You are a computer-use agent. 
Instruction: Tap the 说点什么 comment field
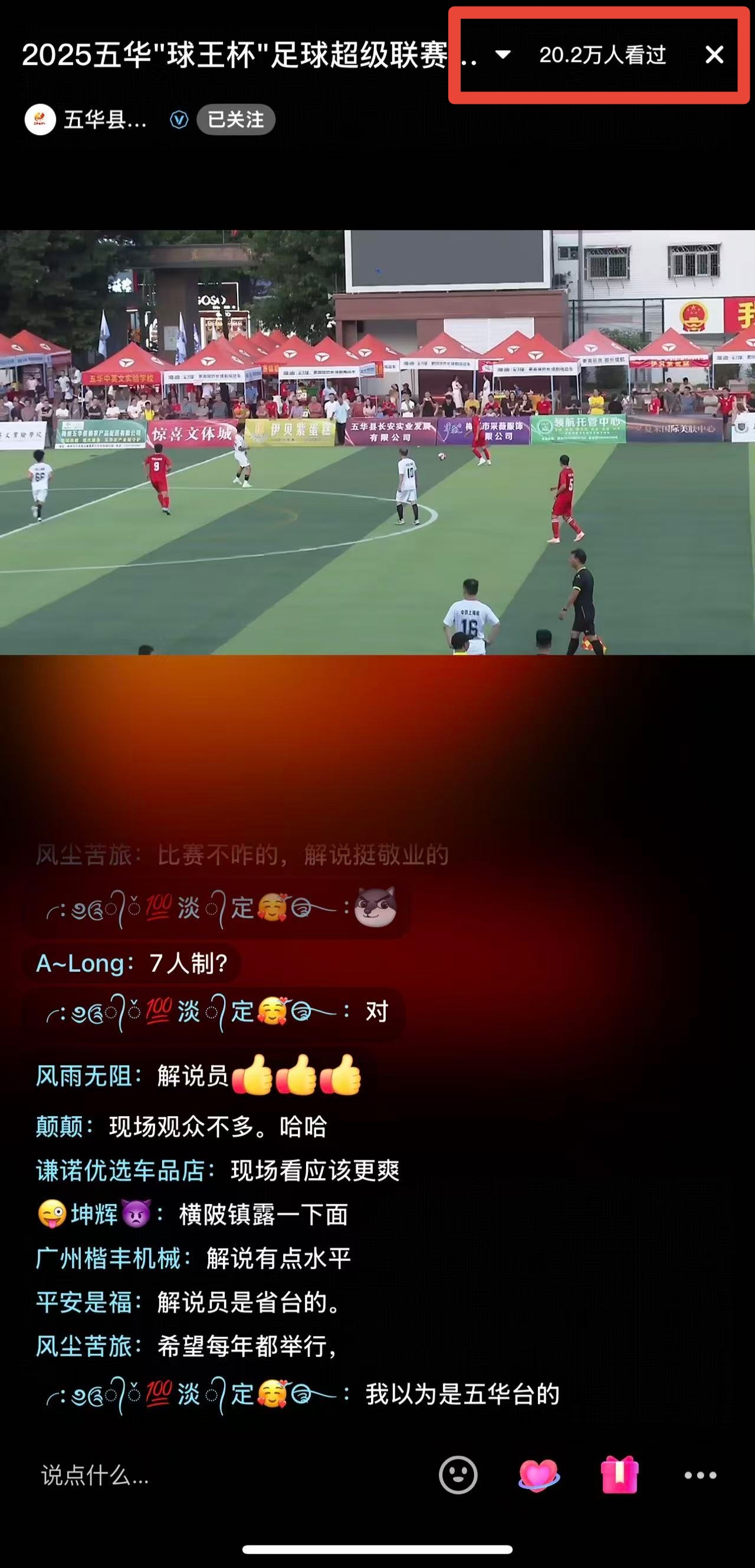[x=182, y=1475]
